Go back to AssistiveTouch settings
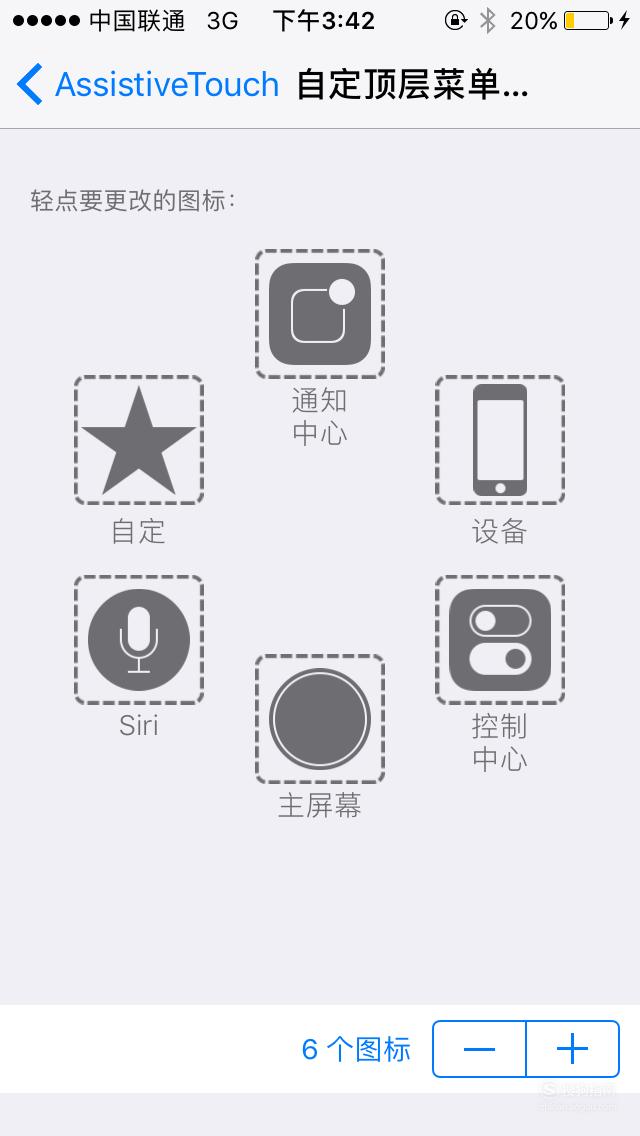The height and width of the screenshot is (1136, 640). click(x=149, y=84)
